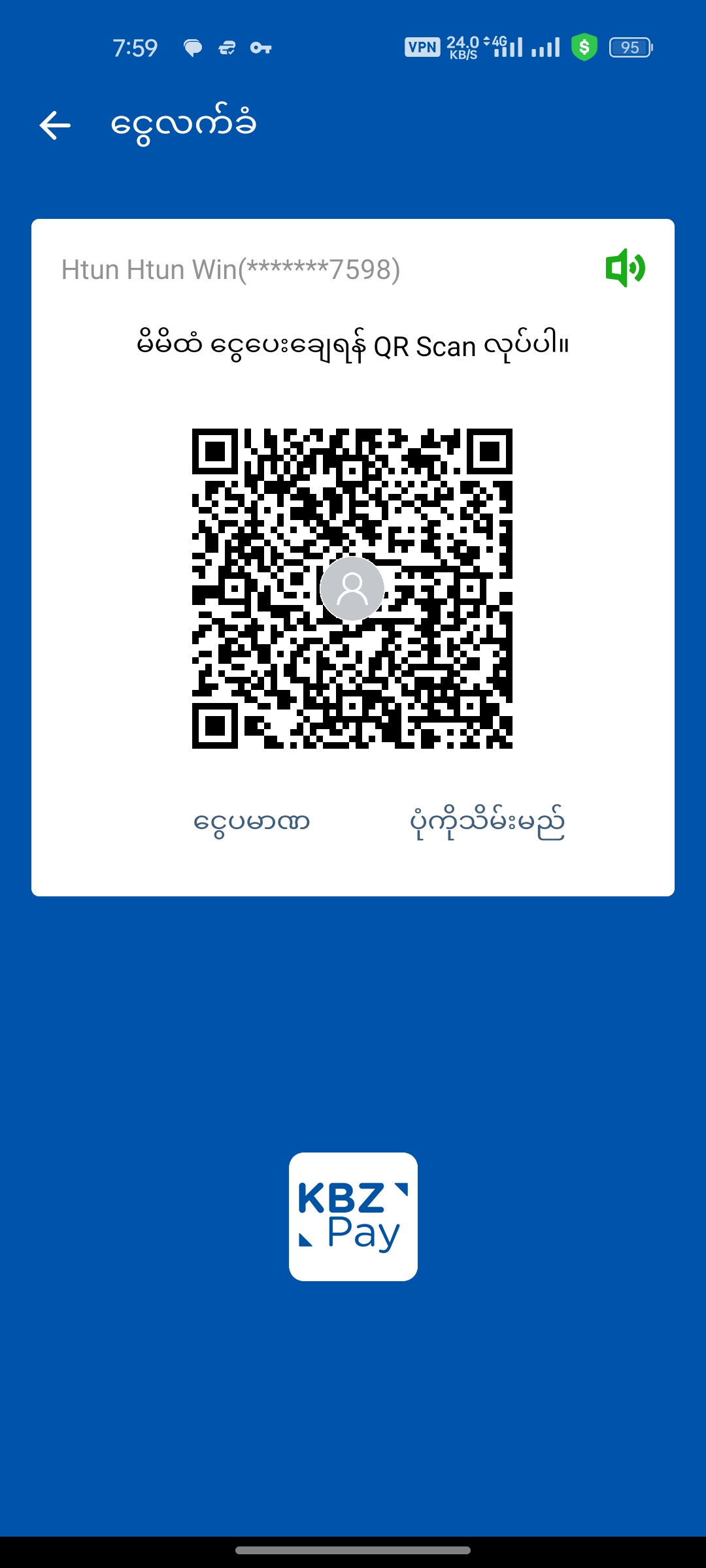
Task: Tap ပုံကိုသိမ်းမည် to save the image
Action: tap(487, 822)
